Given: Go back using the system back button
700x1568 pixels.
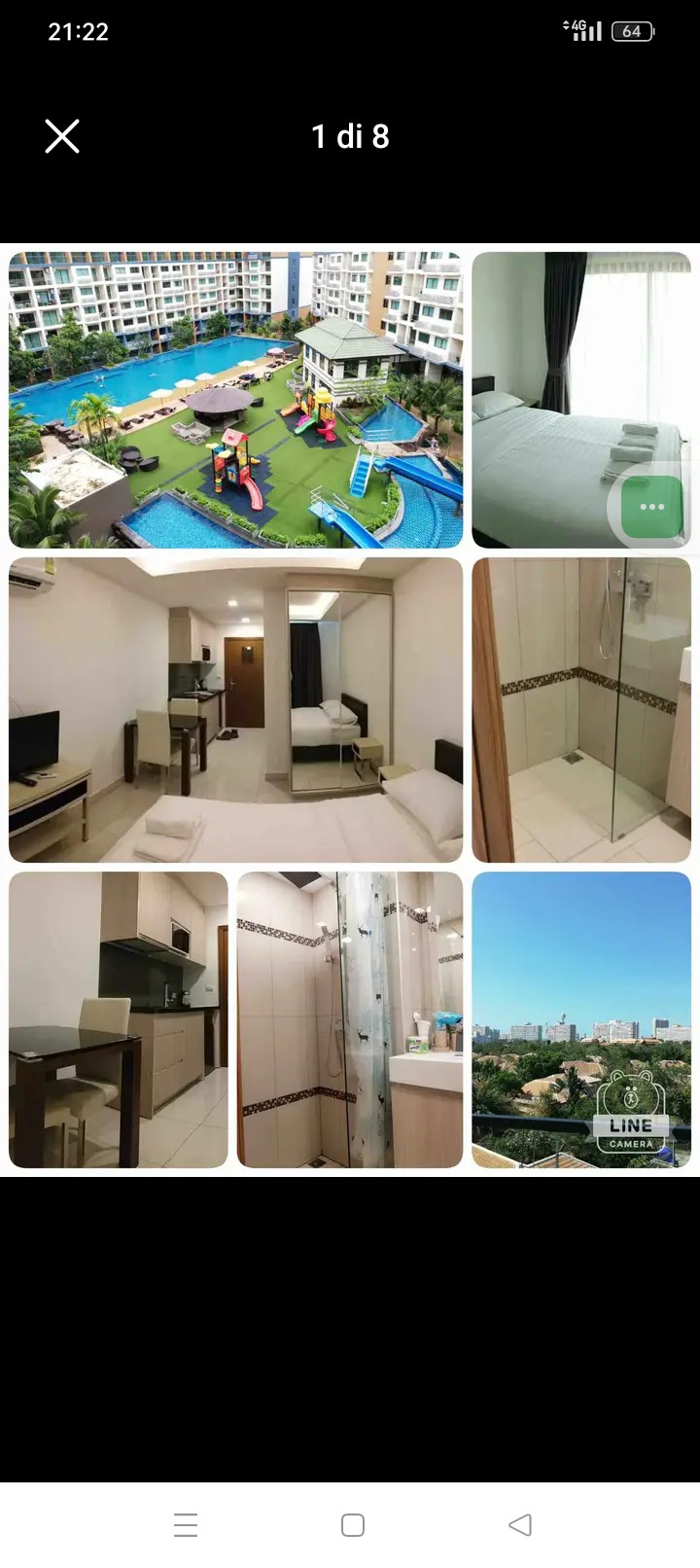Looking at the screenshot, I should tap(520, 1524).
